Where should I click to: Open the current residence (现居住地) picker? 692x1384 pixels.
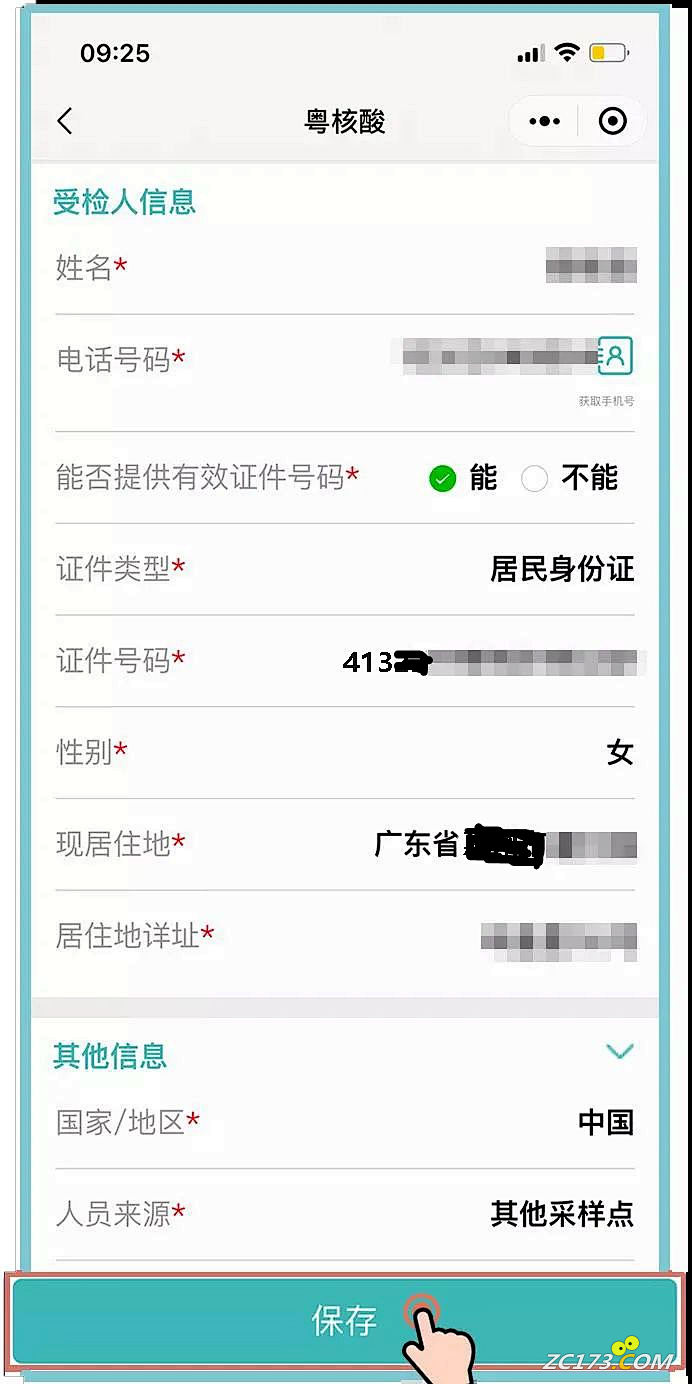pyautogui.click(x=505, y=845)
